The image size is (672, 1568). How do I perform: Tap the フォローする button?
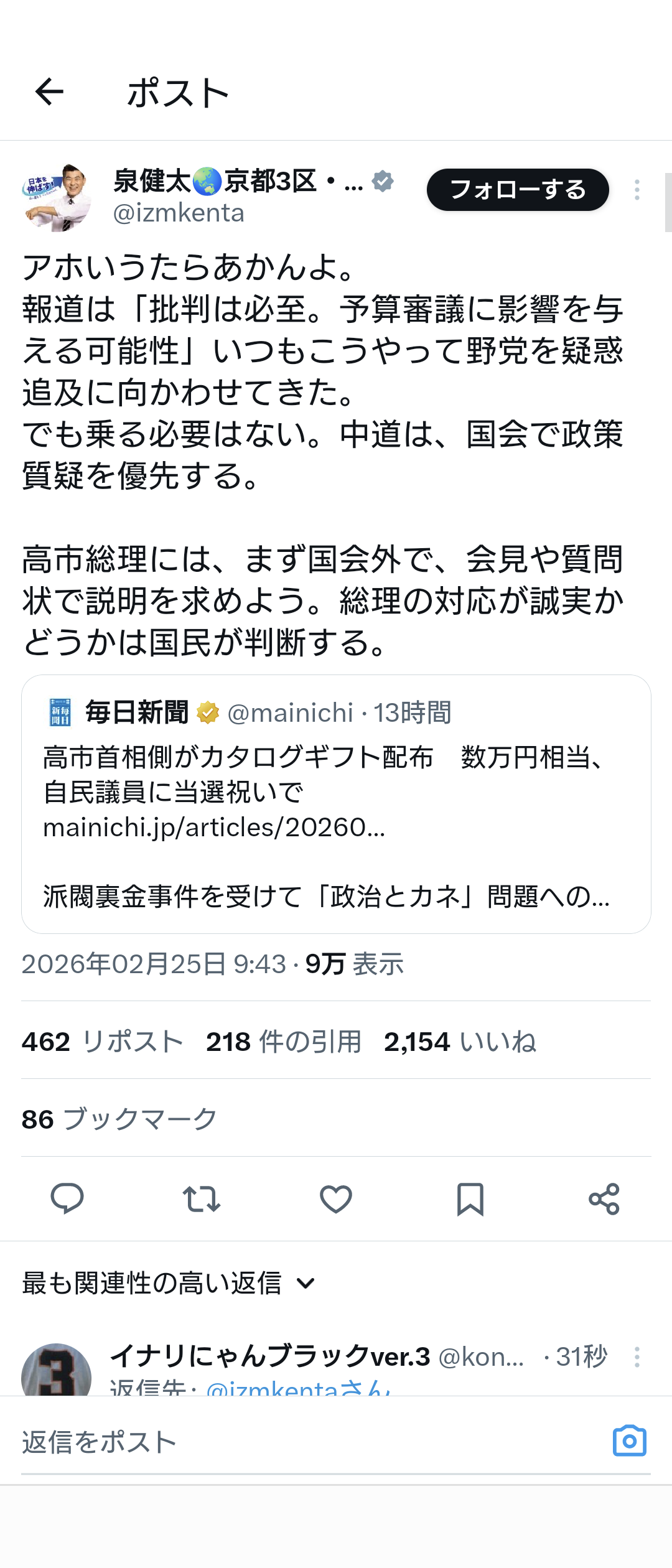[x=517, y=190]
